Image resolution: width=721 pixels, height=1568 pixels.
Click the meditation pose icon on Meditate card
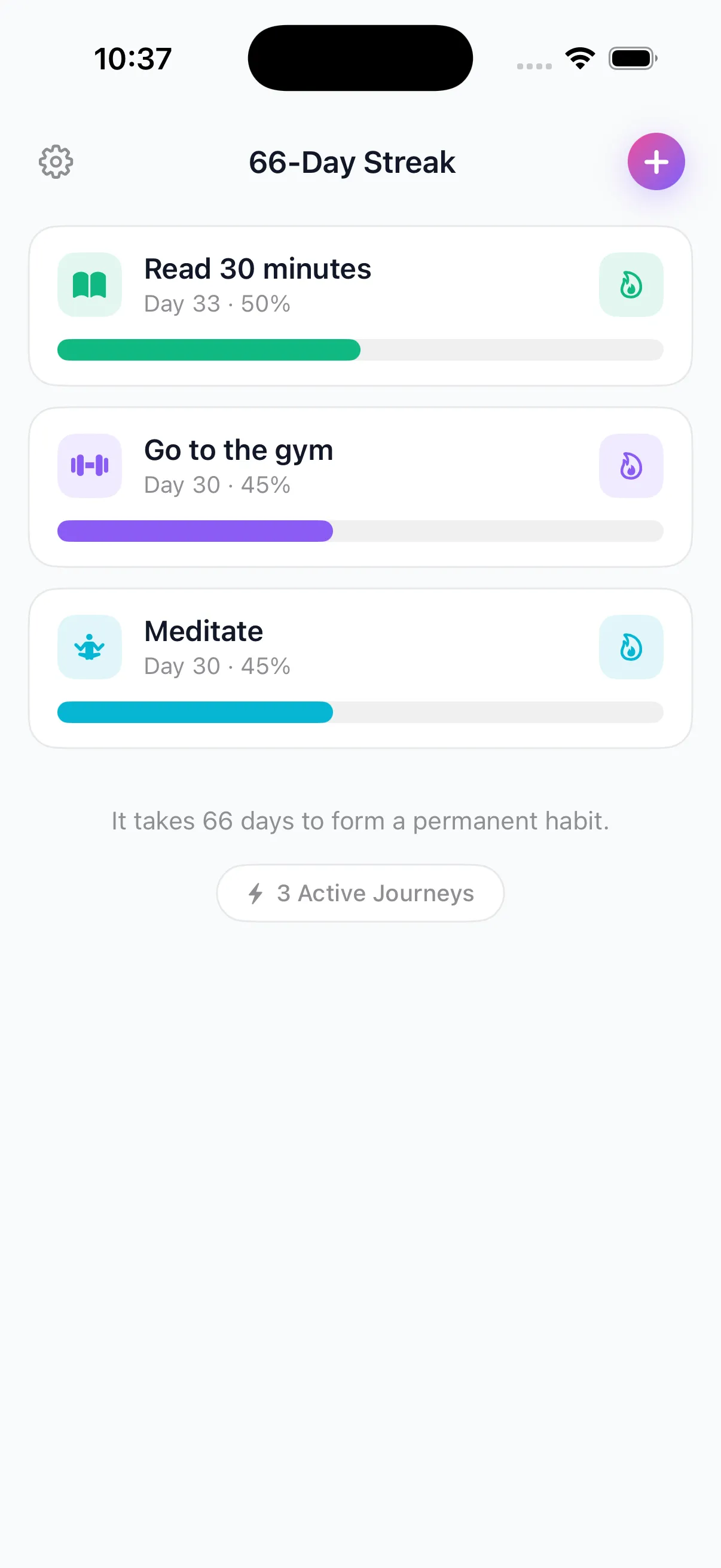coord(89,646)
